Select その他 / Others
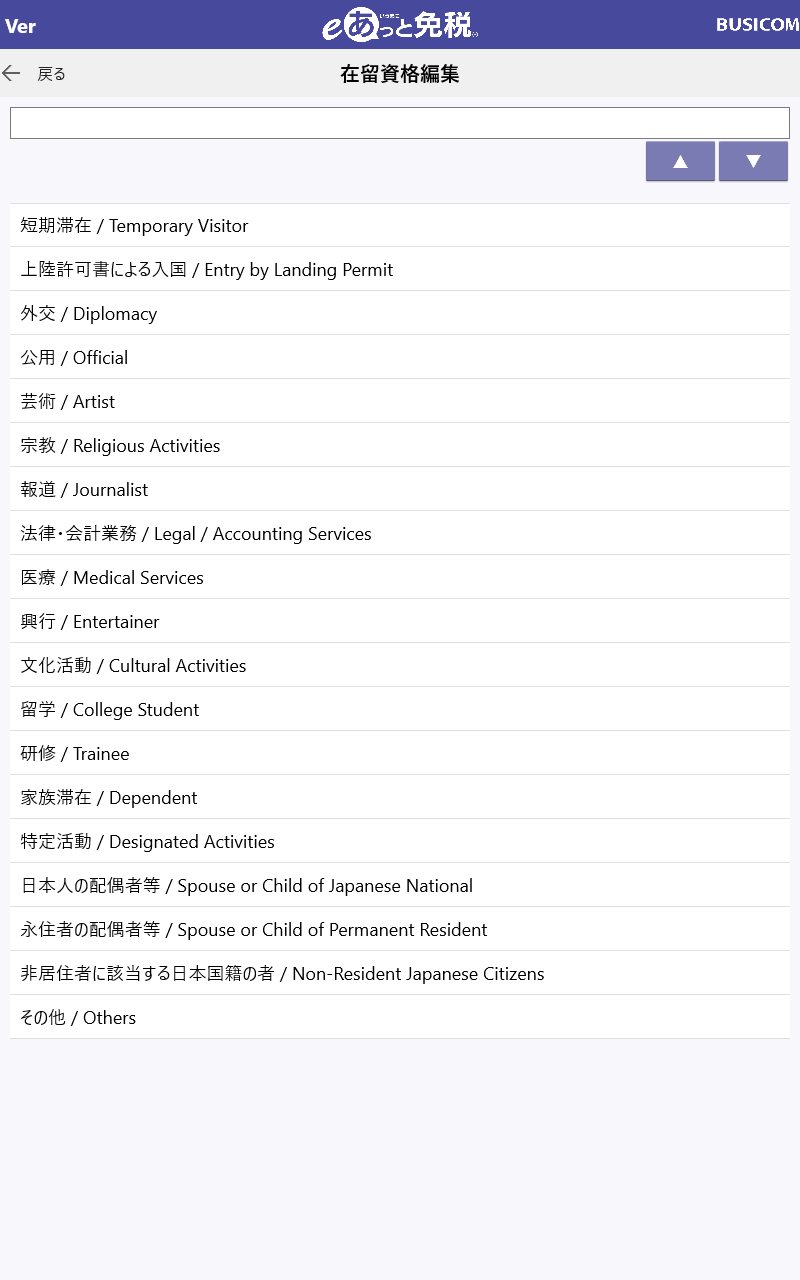 (400, 1018)
